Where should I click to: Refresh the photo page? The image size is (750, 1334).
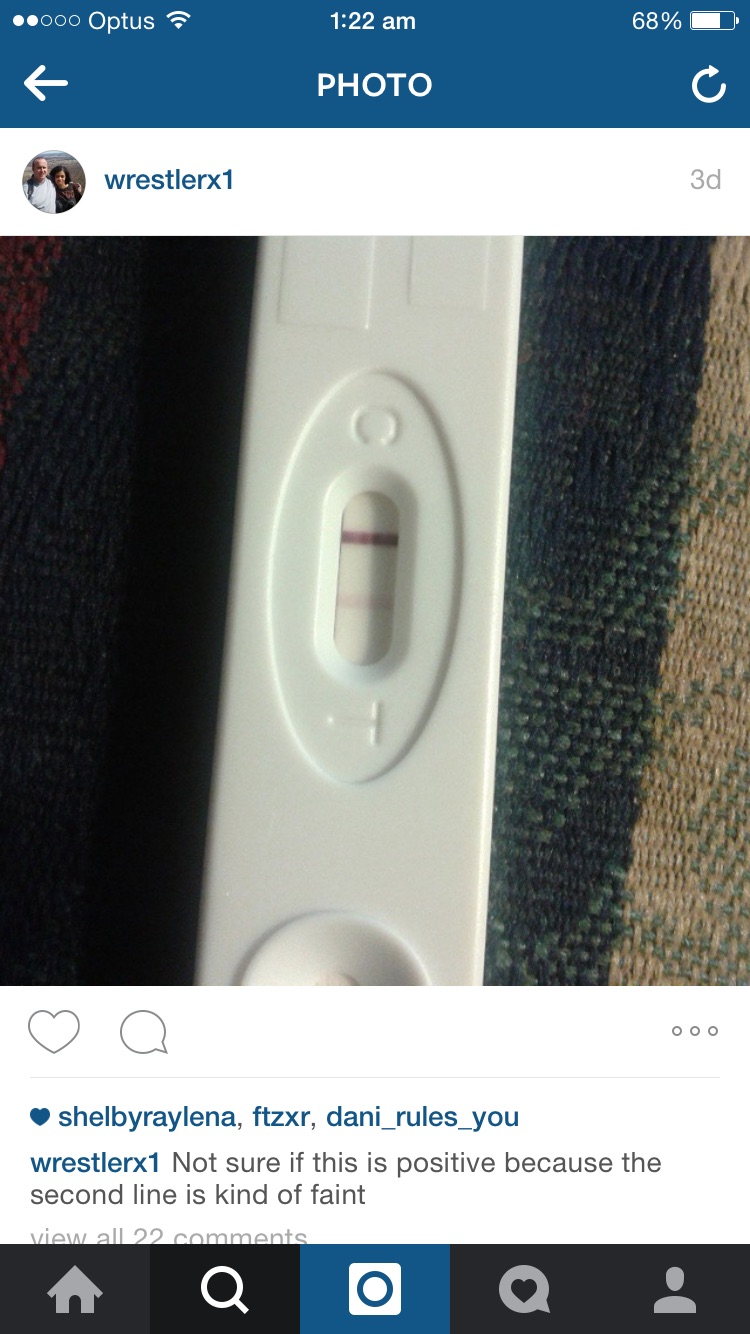click(708, 86)
